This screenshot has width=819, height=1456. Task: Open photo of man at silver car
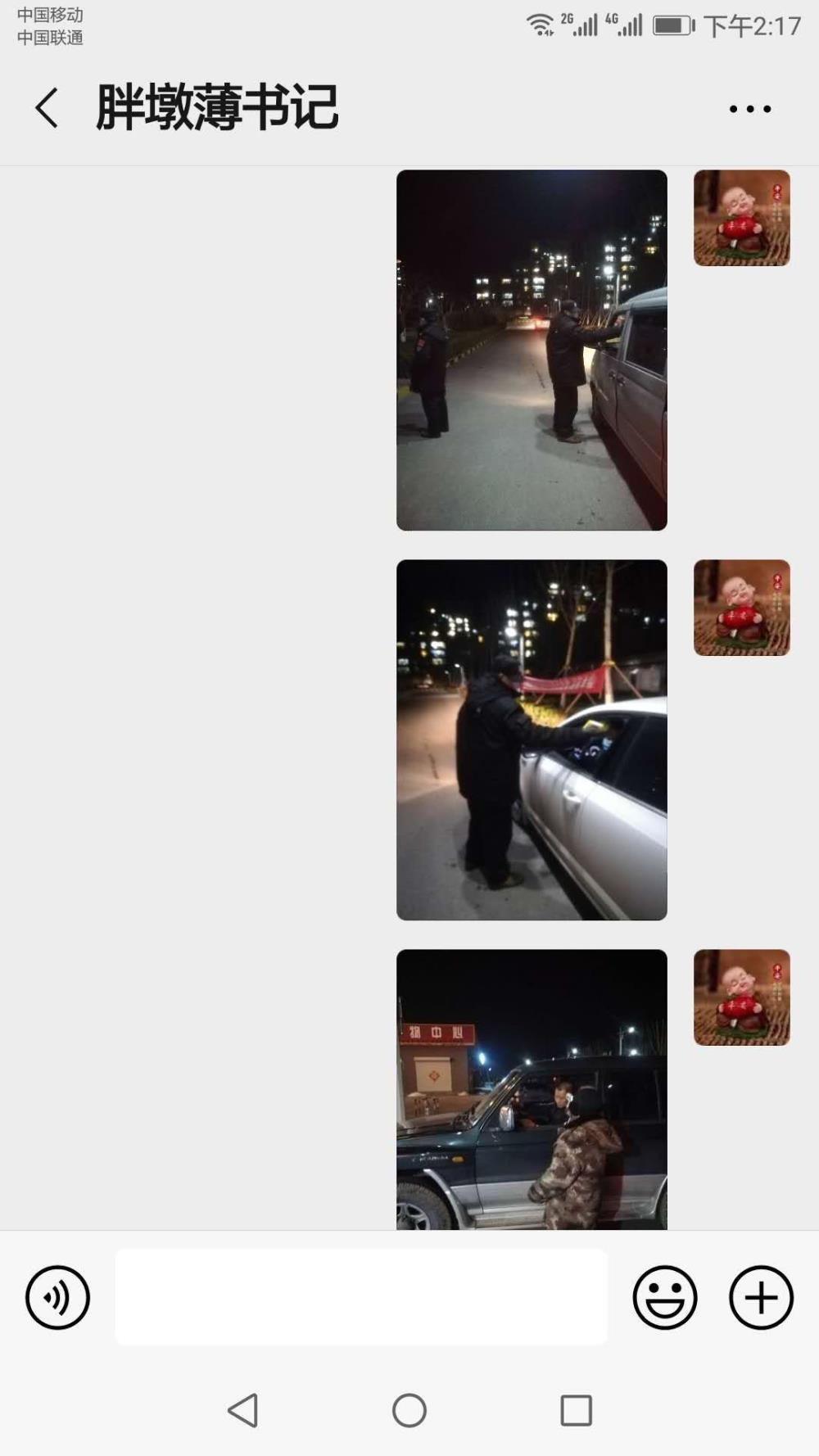tap(532, 739)
